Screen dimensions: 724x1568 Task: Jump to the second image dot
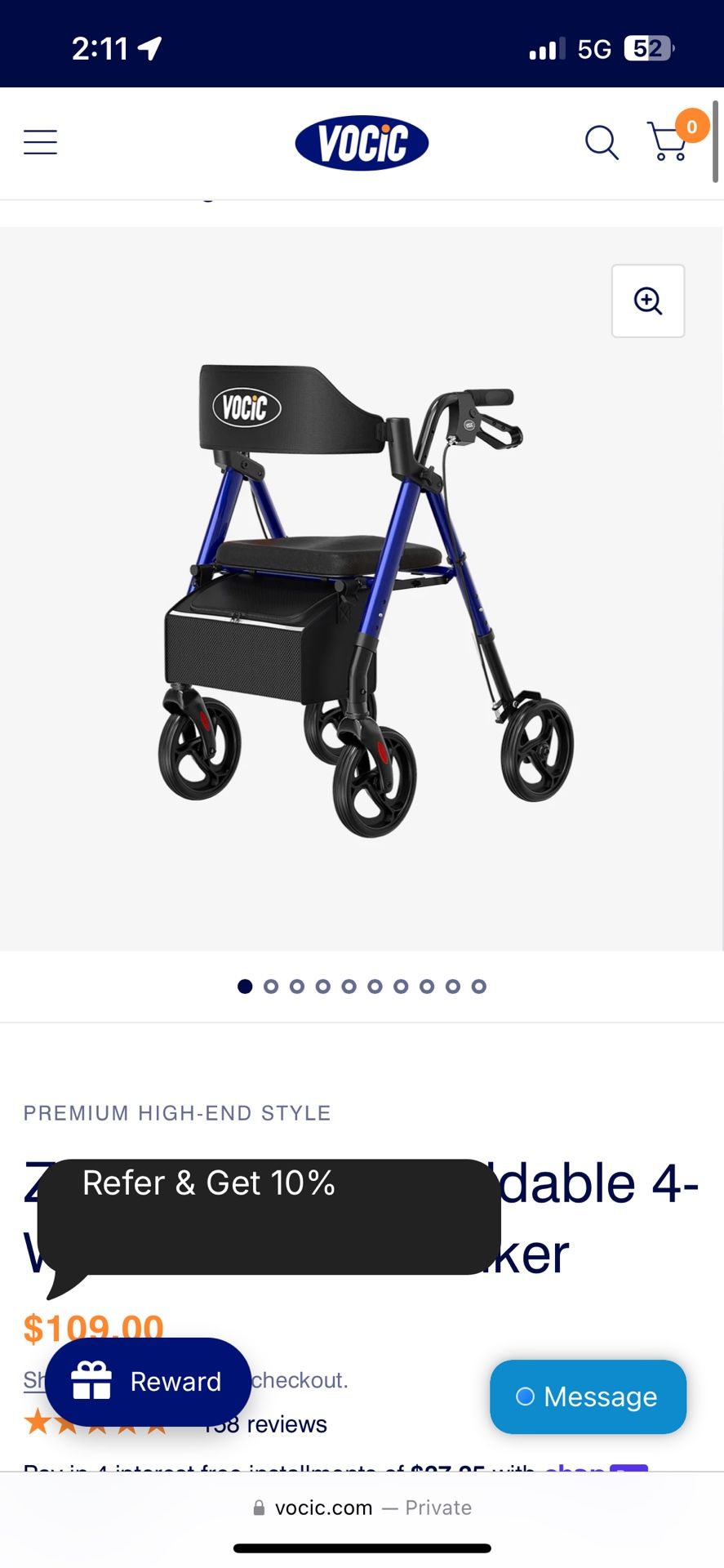point(271,987)
